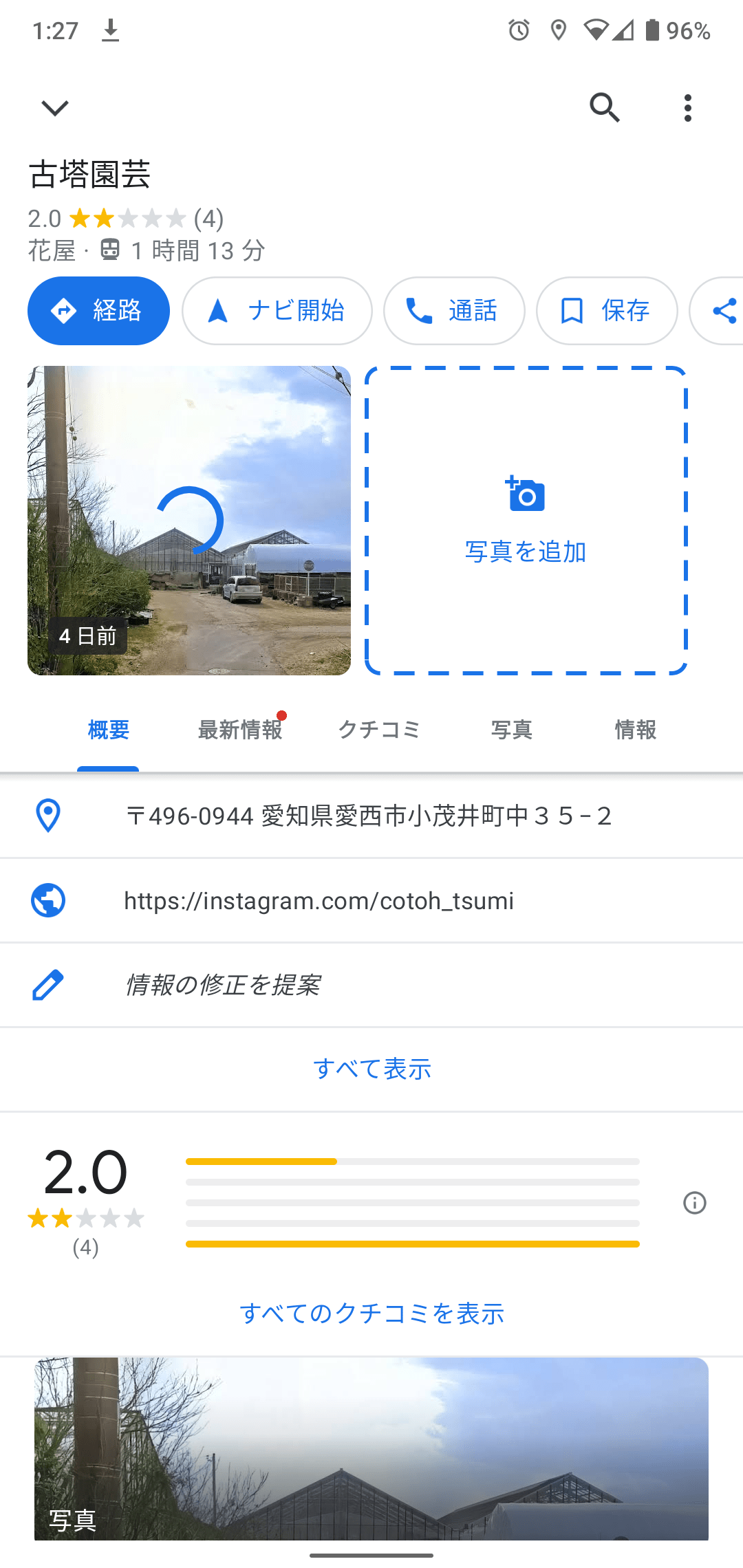743x1568 pixels.
Task: Open the address row 〒496-0944
Action: point(368,816)
